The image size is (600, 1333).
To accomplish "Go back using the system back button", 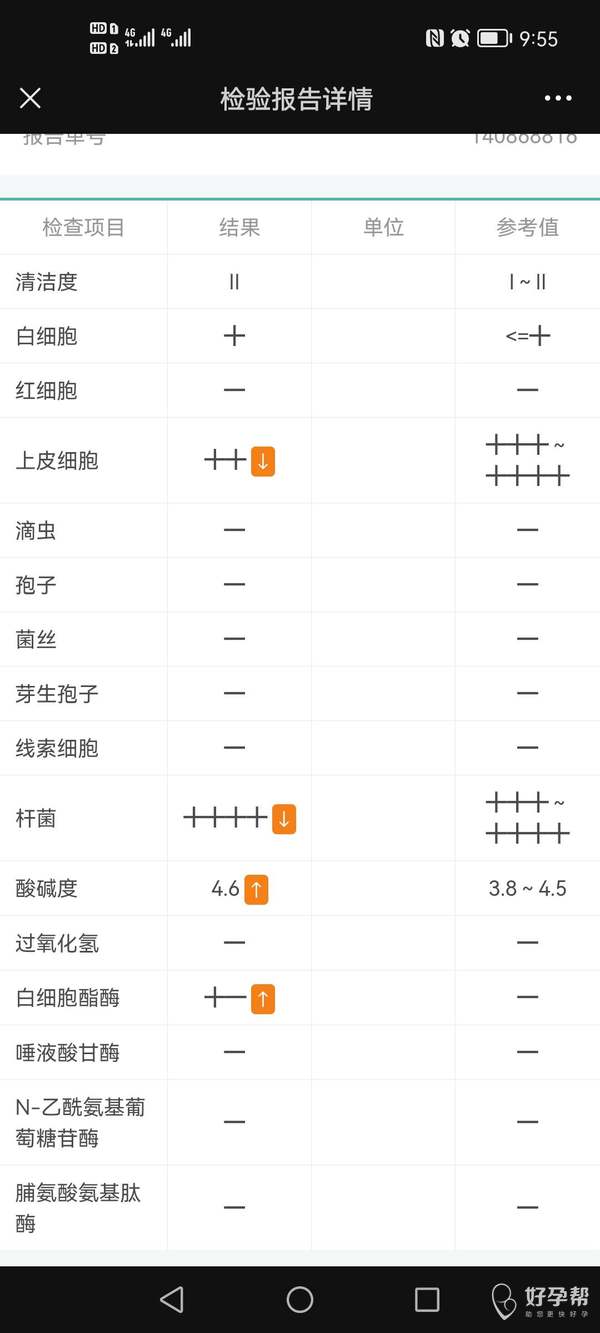I will tap(172, 1299).
